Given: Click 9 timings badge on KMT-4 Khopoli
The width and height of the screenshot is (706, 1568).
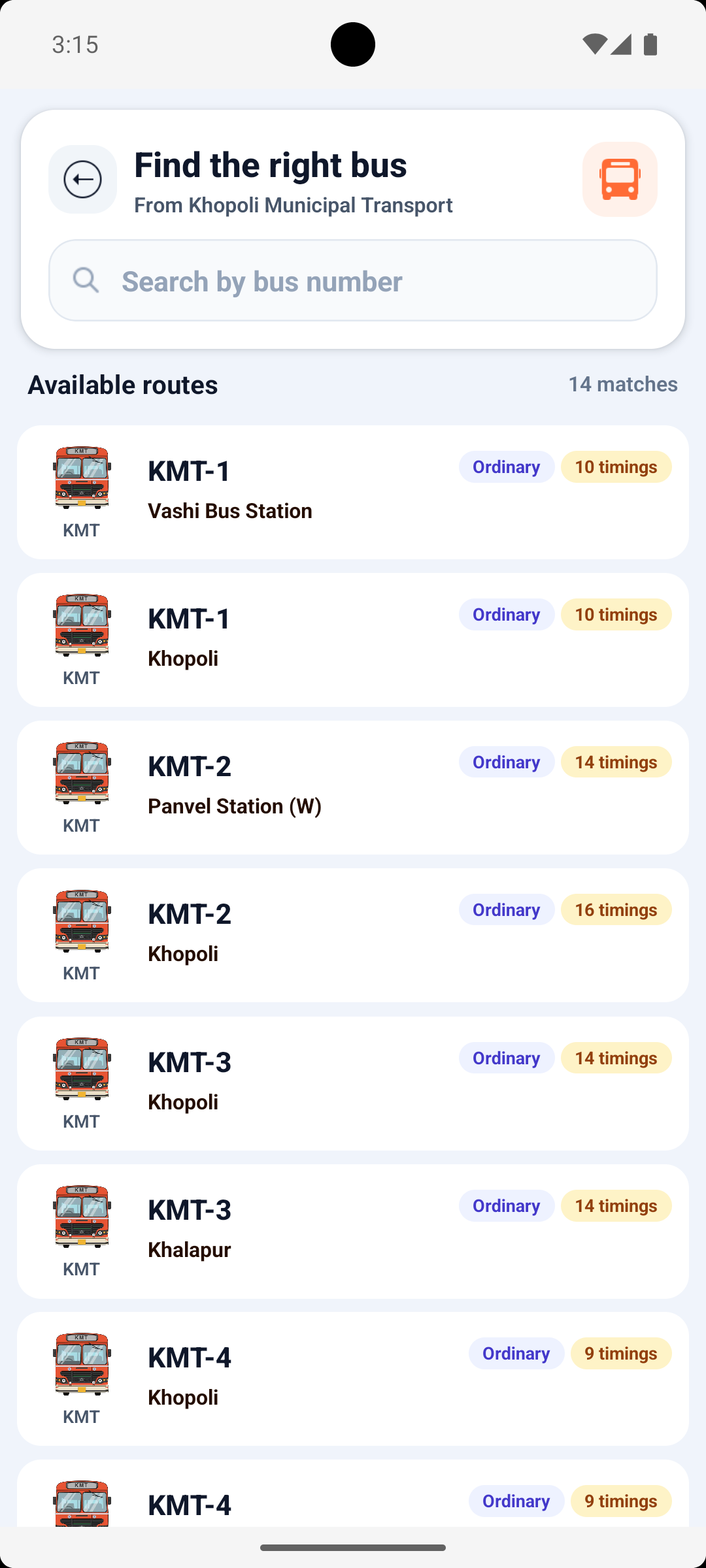Looking at the screenshot, I should (620, 1353).
